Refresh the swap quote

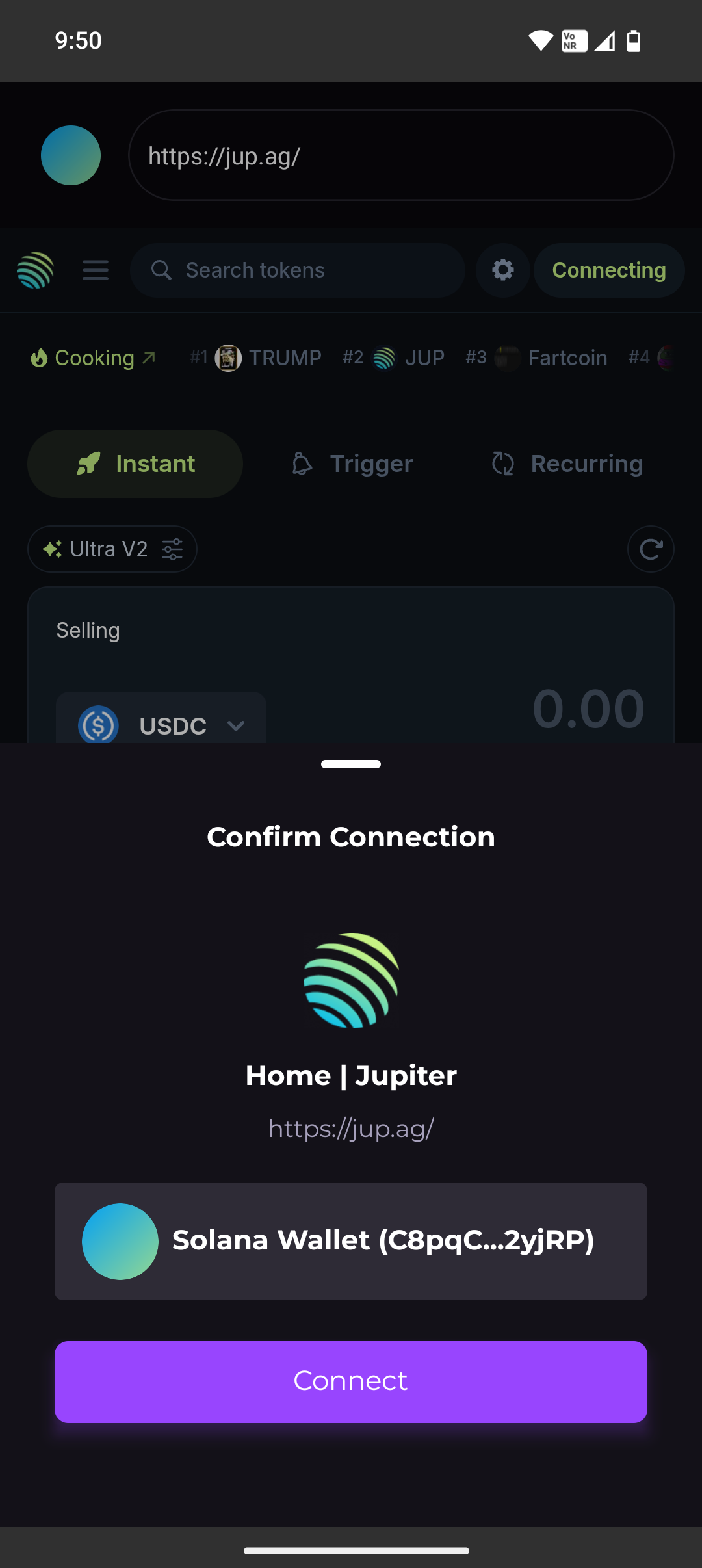[x=651, y=549]
